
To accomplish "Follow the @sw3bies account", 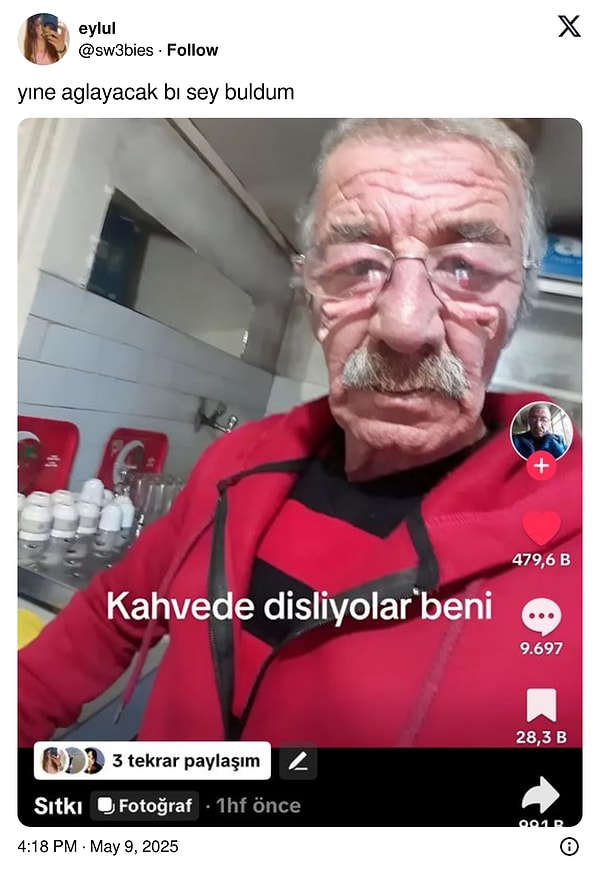I will coord(192,50).
